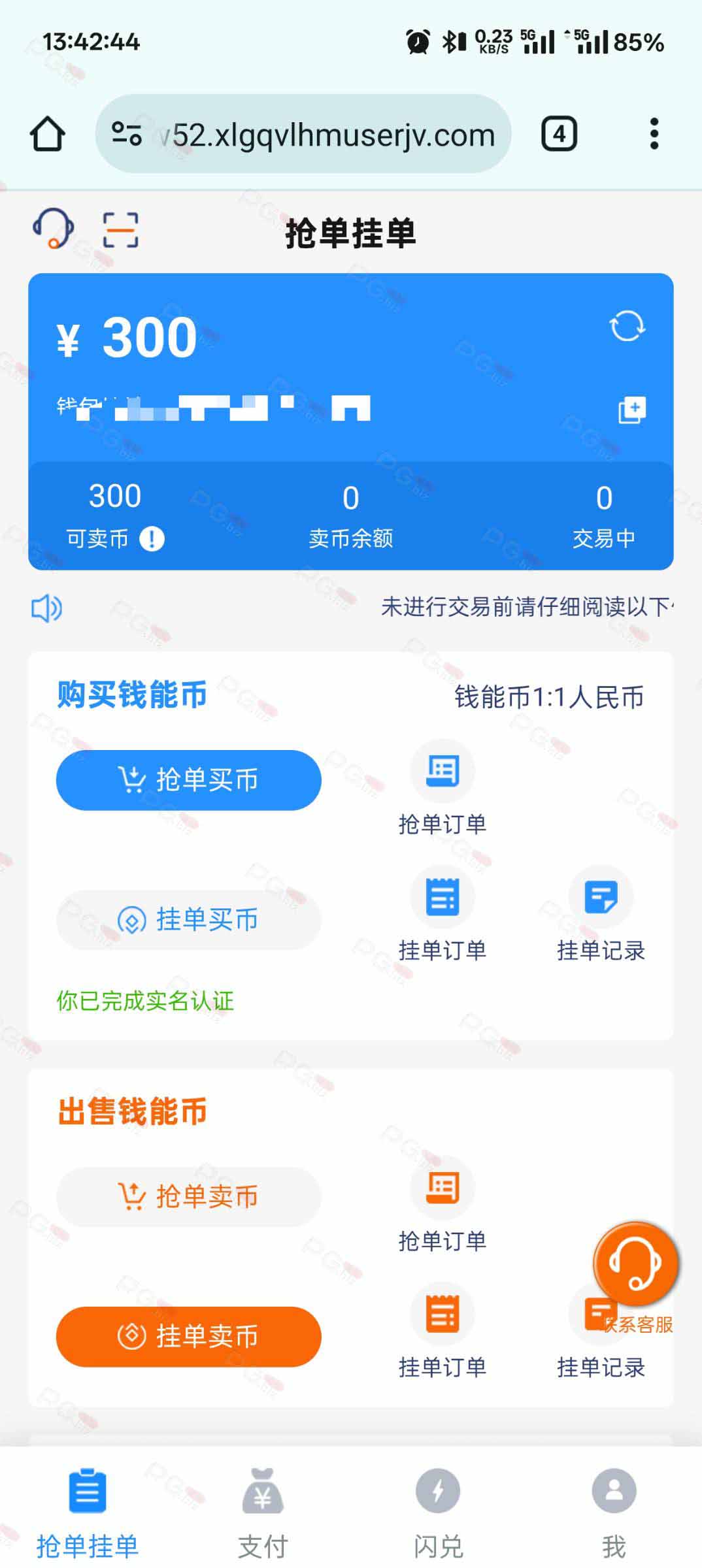
Task: Open the customer service headset icon
Action: 54,229
